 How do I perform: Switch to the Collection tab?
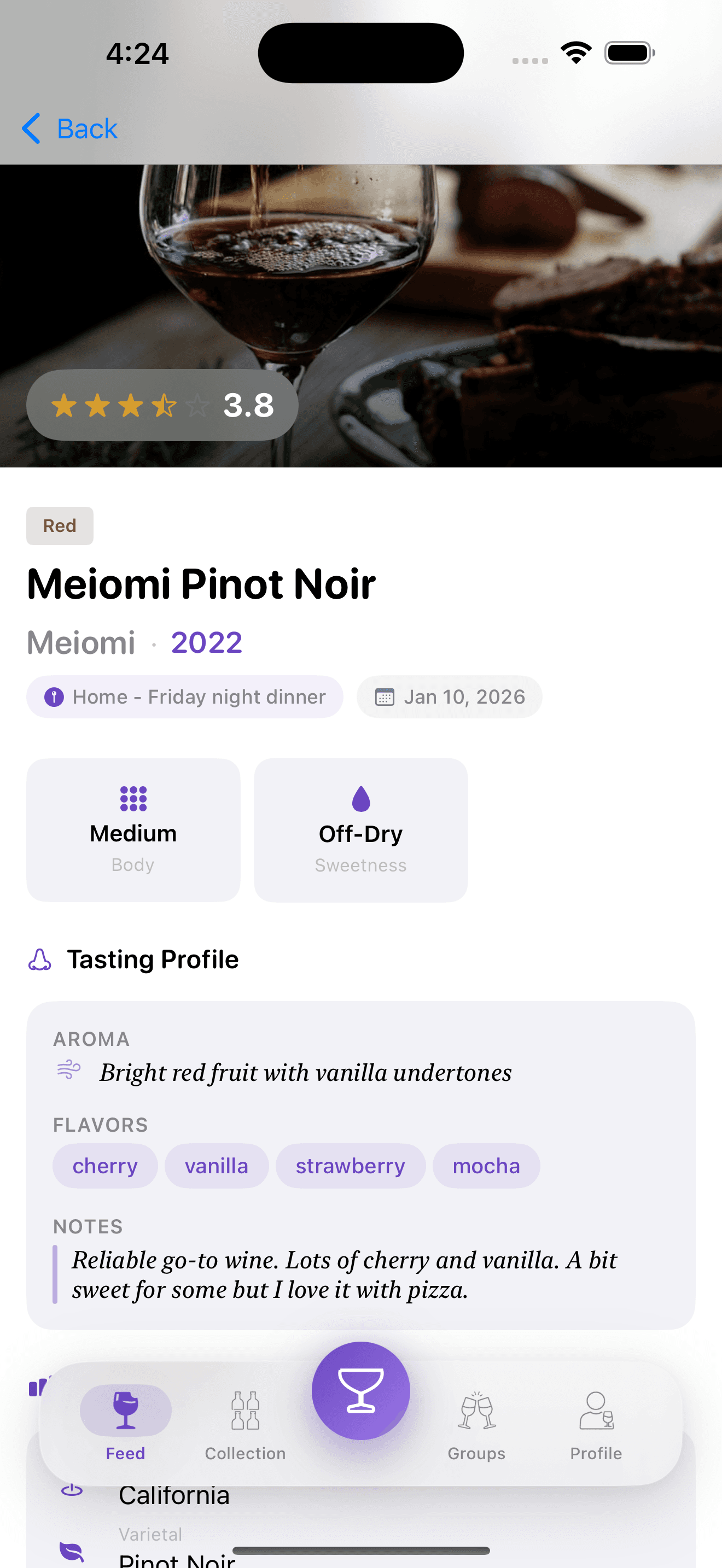point(244,1424)
